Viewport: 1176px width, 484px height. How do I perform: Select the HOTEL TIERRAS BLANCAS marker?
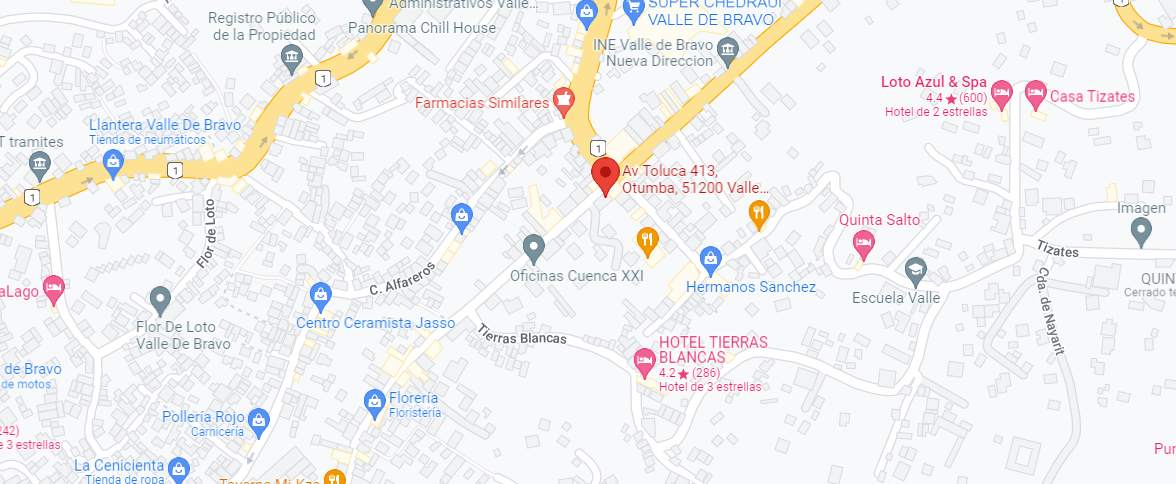644,361
